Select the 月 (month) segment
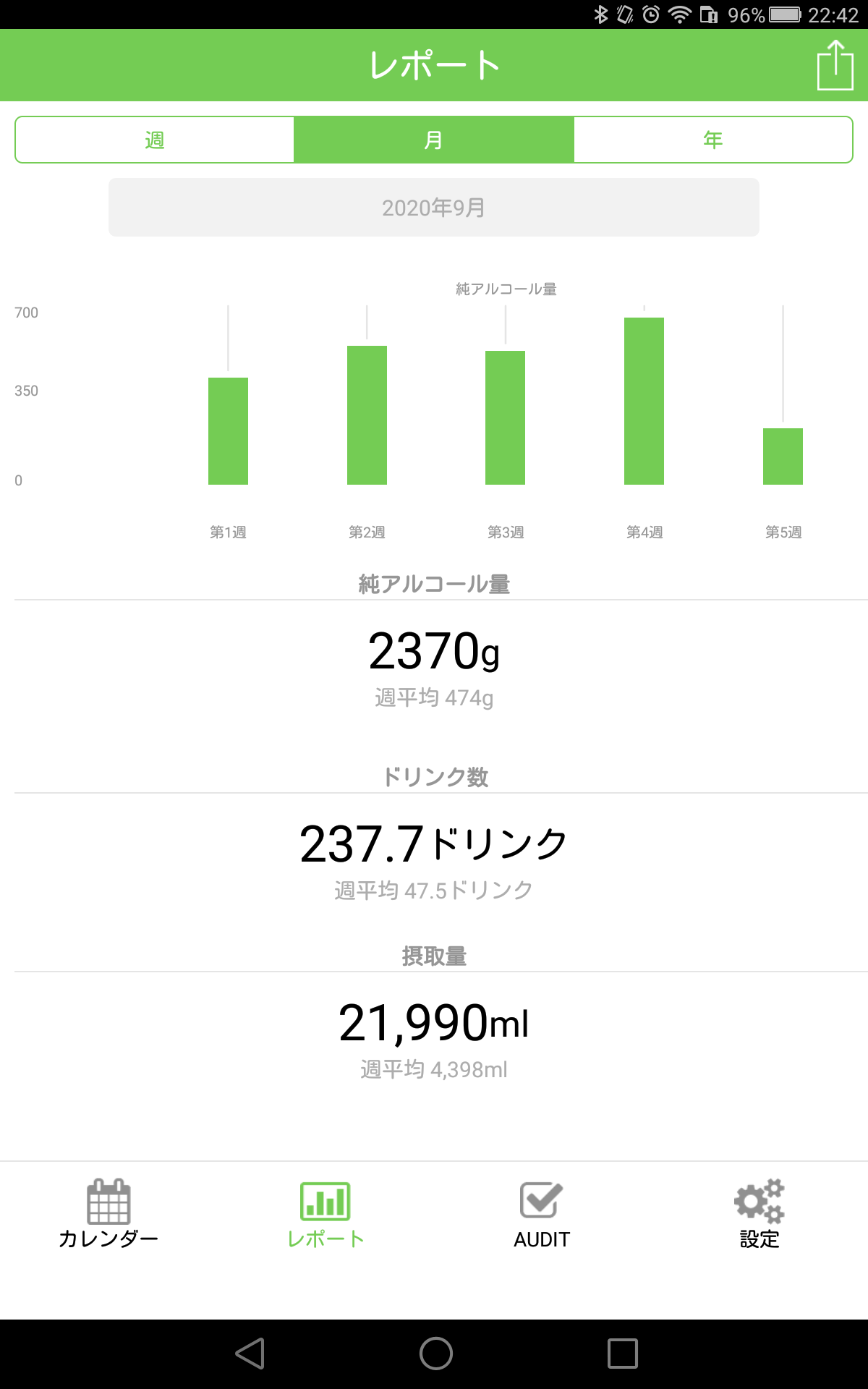This screenshot has width=868, height=1389. tap(434, 140)
